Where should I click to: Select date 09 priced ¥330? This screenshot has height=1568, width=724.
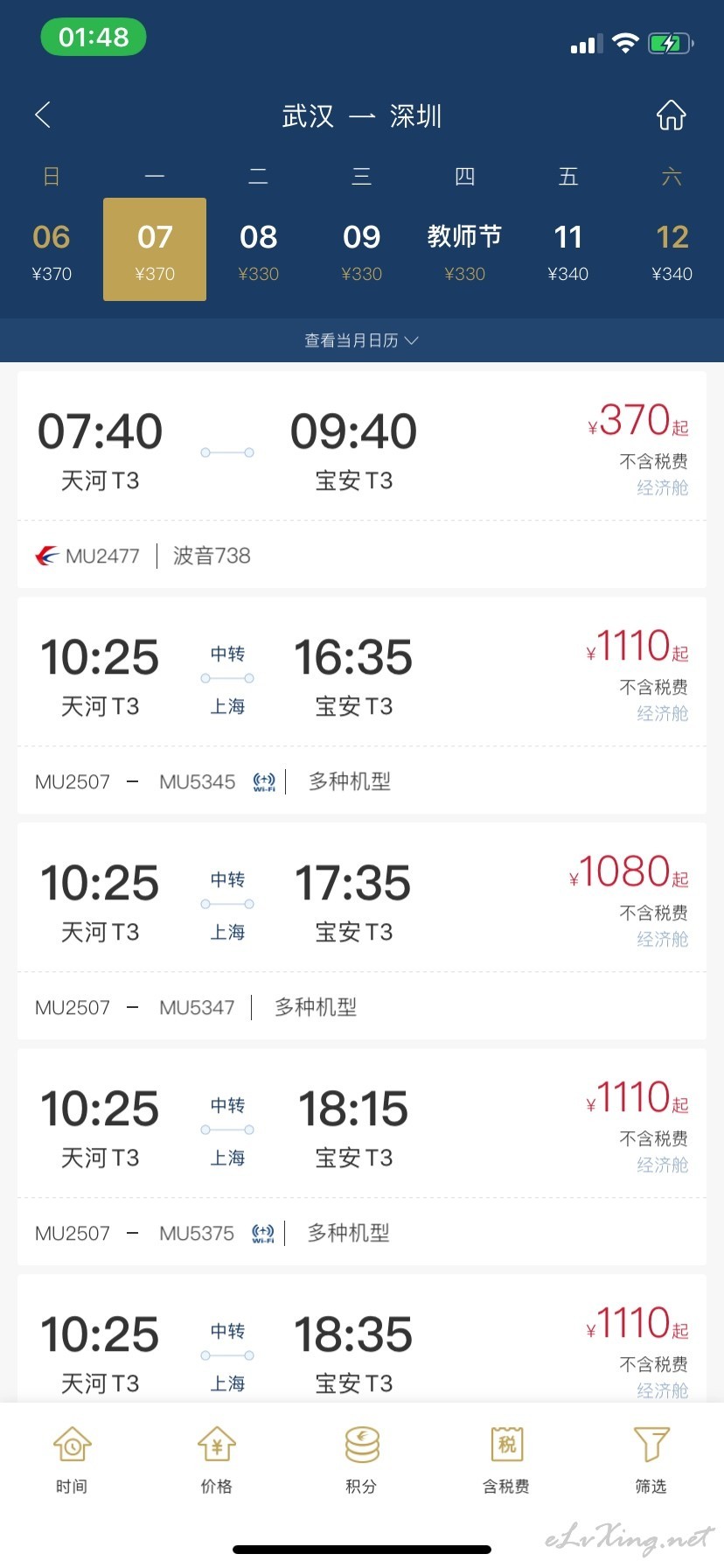(x=361, y=249)
